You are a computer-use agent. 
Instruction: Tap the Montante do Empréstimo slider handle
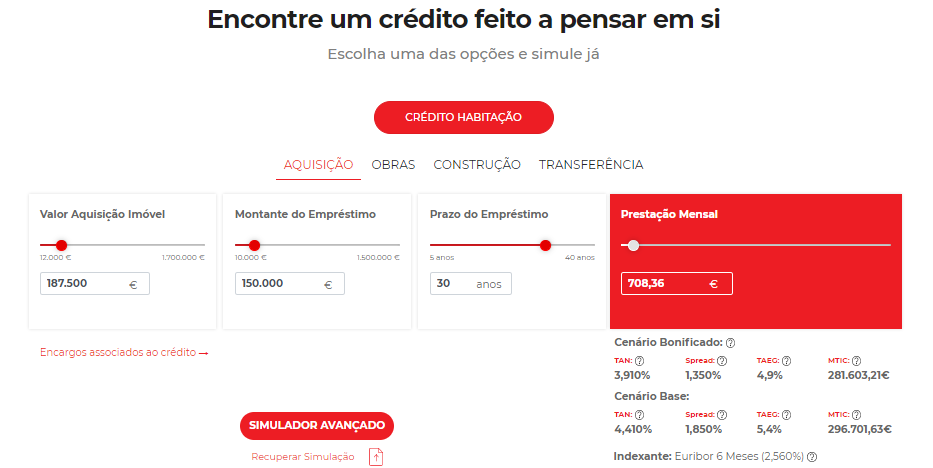254,245
